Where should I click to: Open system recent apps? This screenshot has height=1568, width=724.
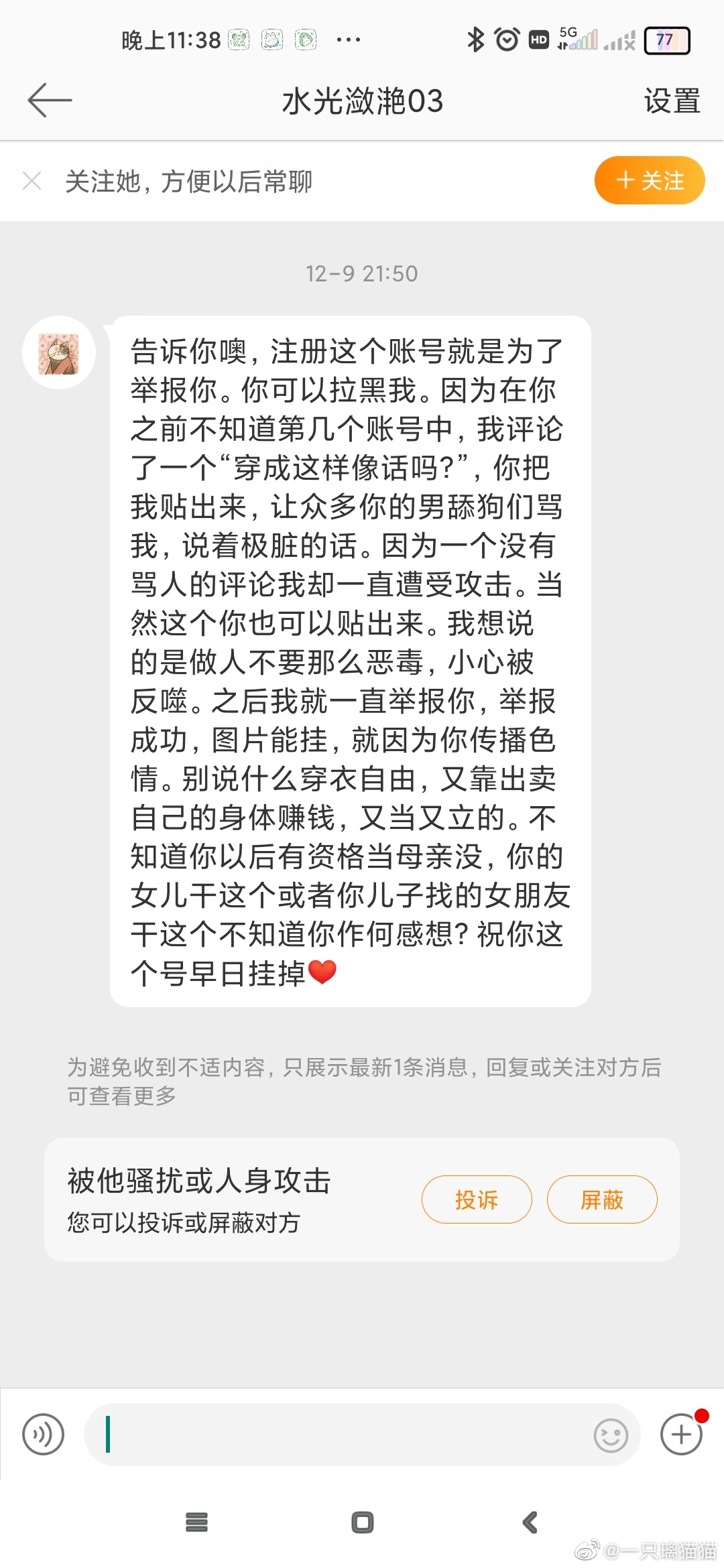[196, 1522]
